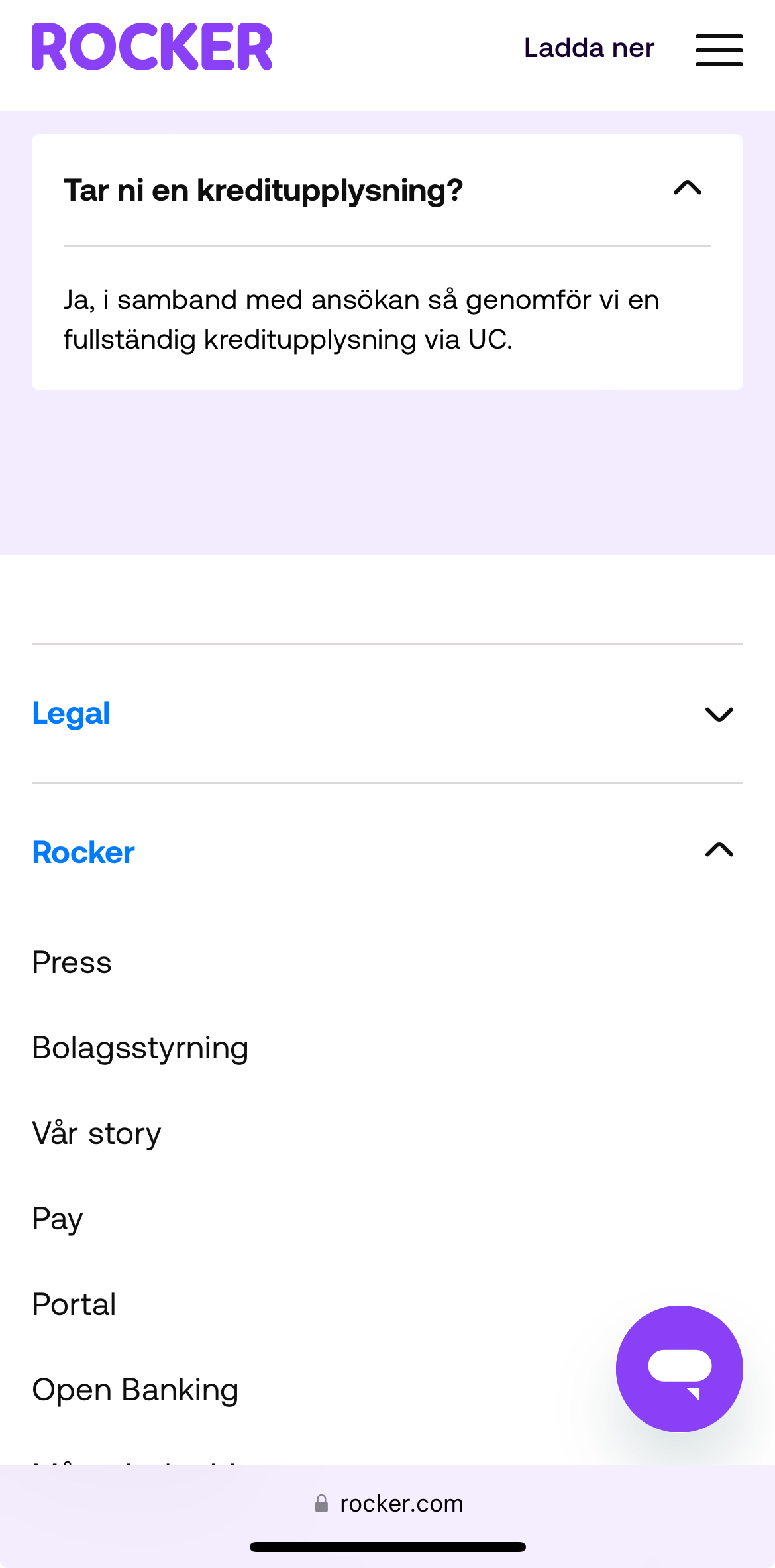Open the Press link

(72, 962)
